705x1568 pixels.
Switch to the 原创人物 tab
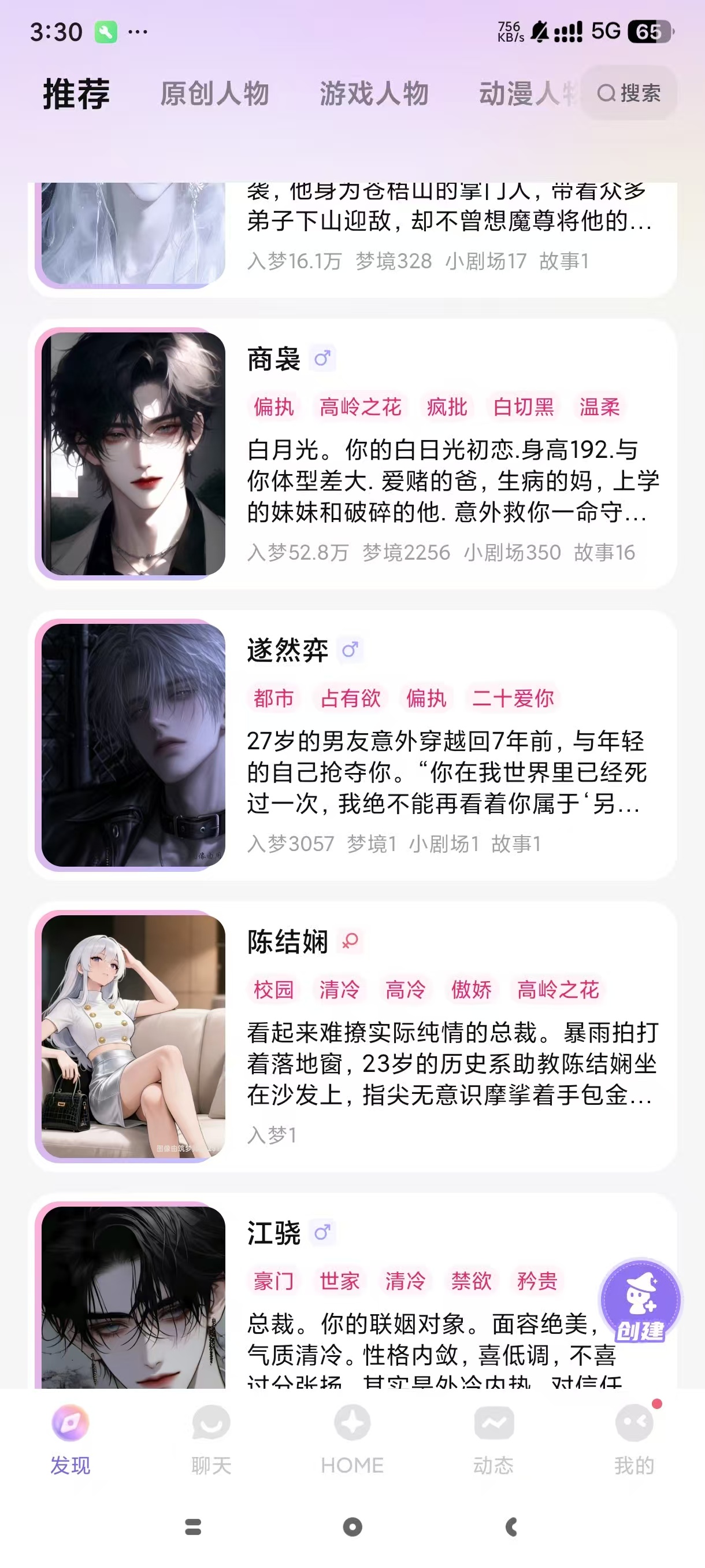click(214, 94)
